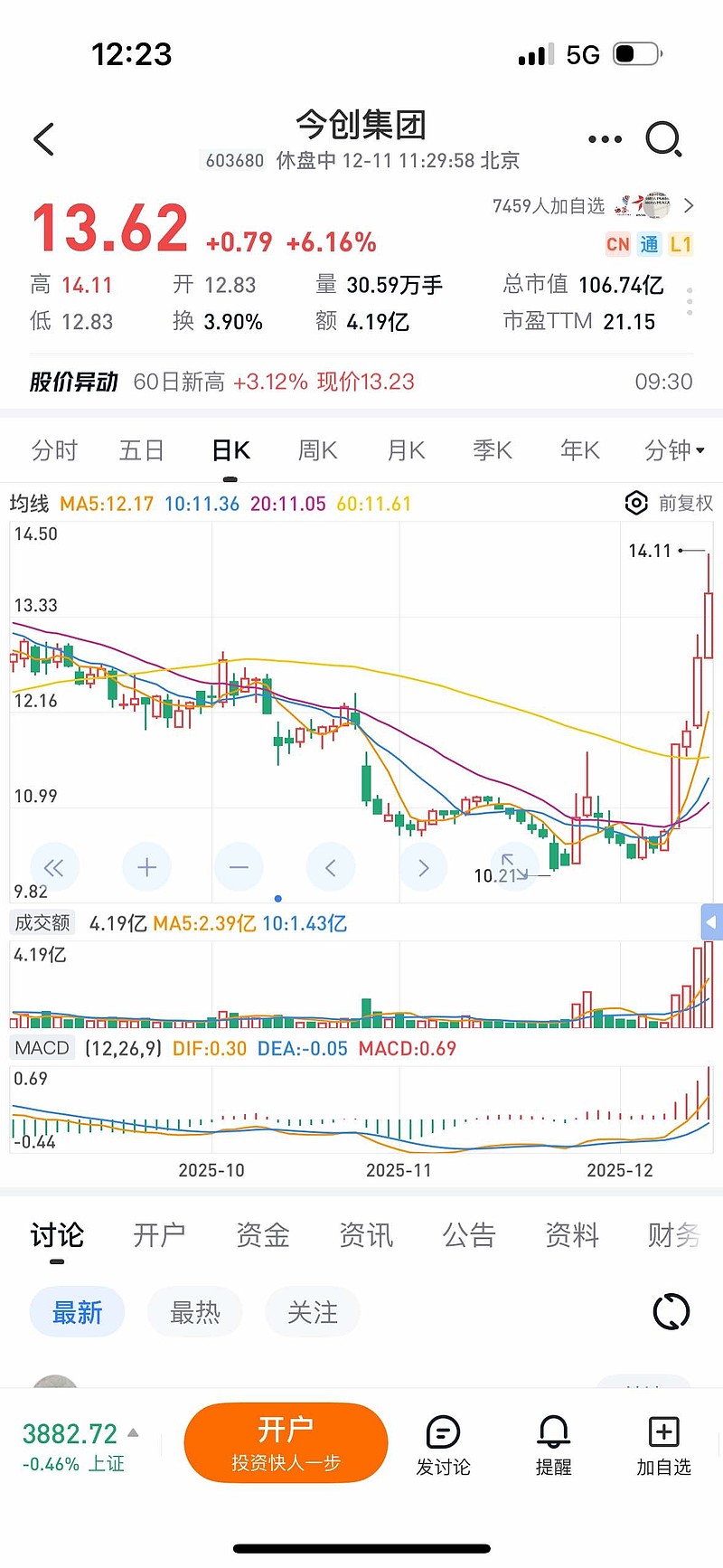
Task: Refresh the discussion list
Action: (x=671, y=1312)
